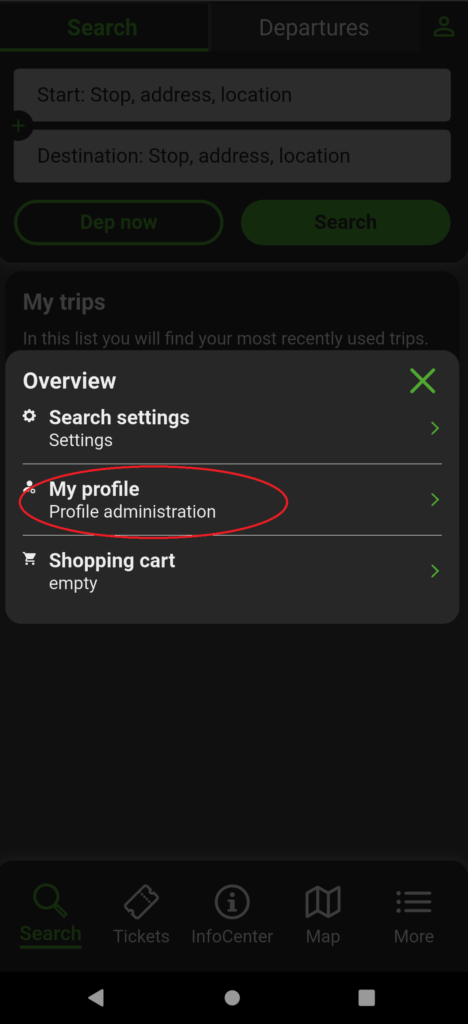Open Search settings

[232, 428]
